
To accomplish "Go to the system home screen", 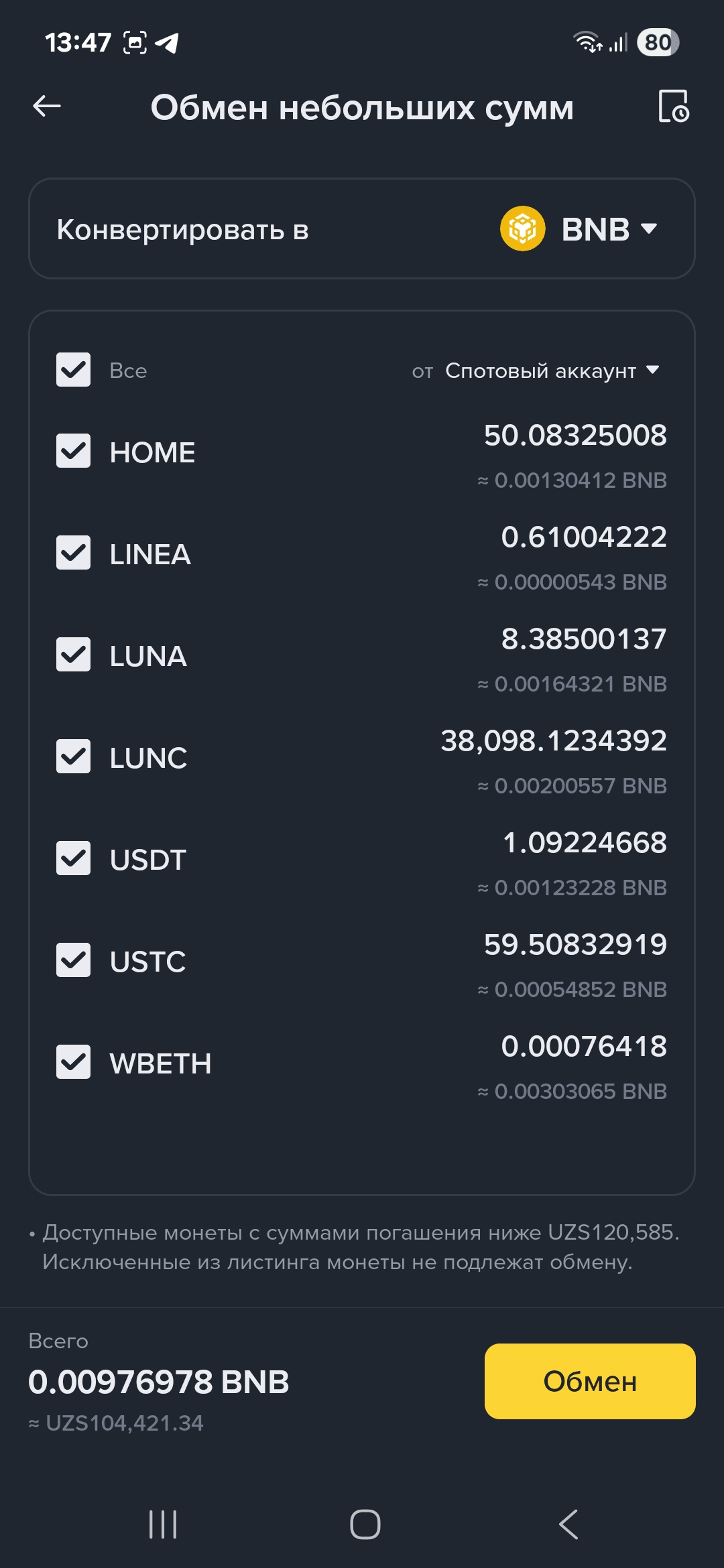I will coord(365,1524).
